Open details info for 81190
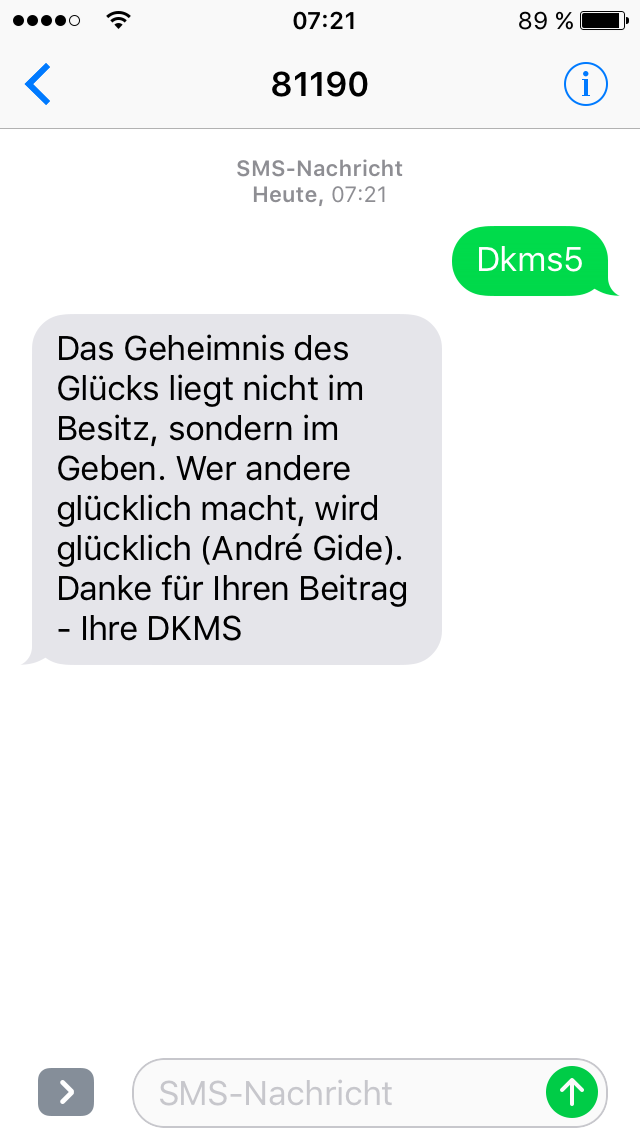640x1136 pixels. coord(585,85)
